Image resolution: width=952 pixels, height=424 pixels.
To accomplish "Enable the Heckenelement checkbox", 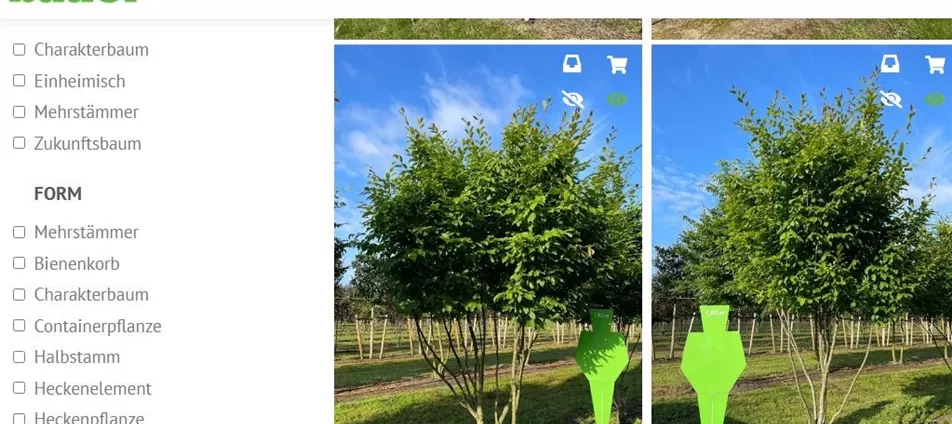I will coord(19,388).
